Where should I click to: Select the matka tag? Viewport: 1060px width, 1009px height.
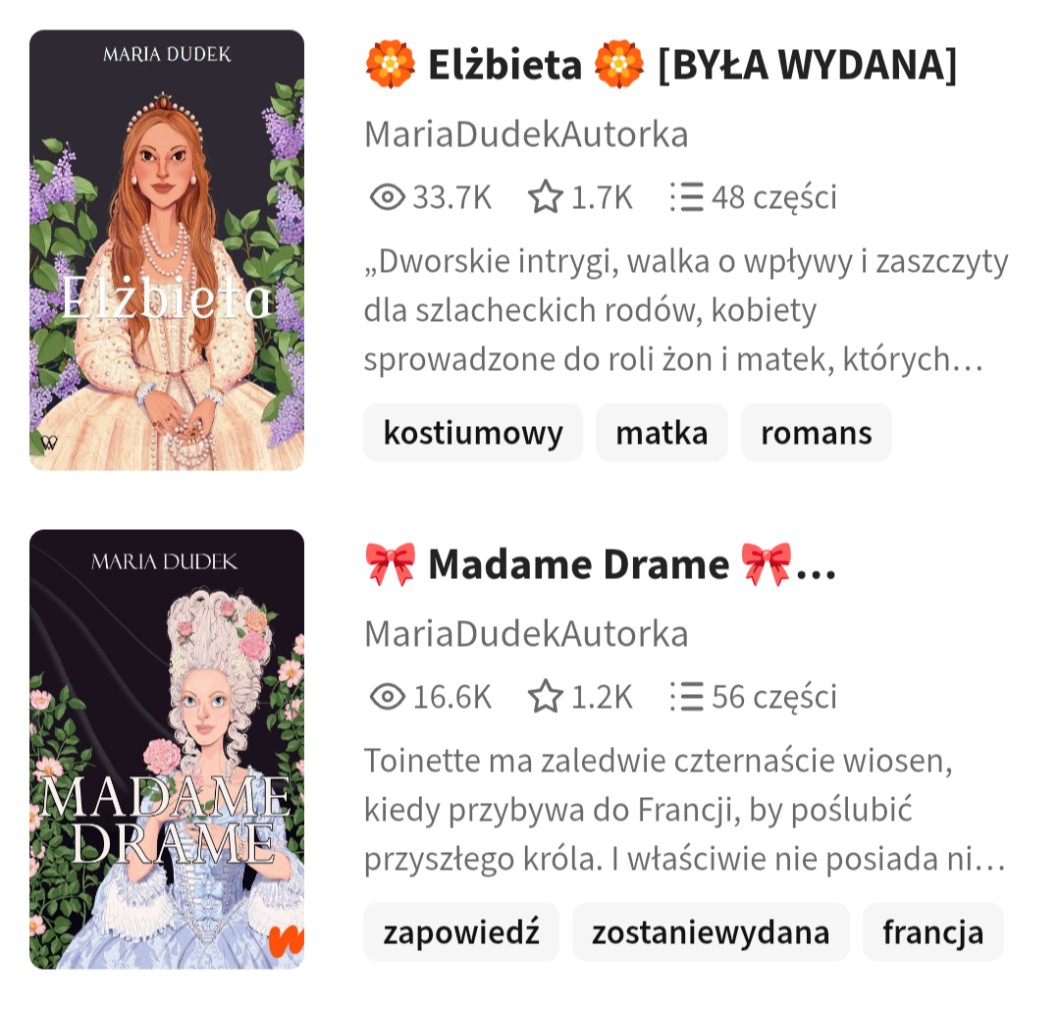coord(661,433)
